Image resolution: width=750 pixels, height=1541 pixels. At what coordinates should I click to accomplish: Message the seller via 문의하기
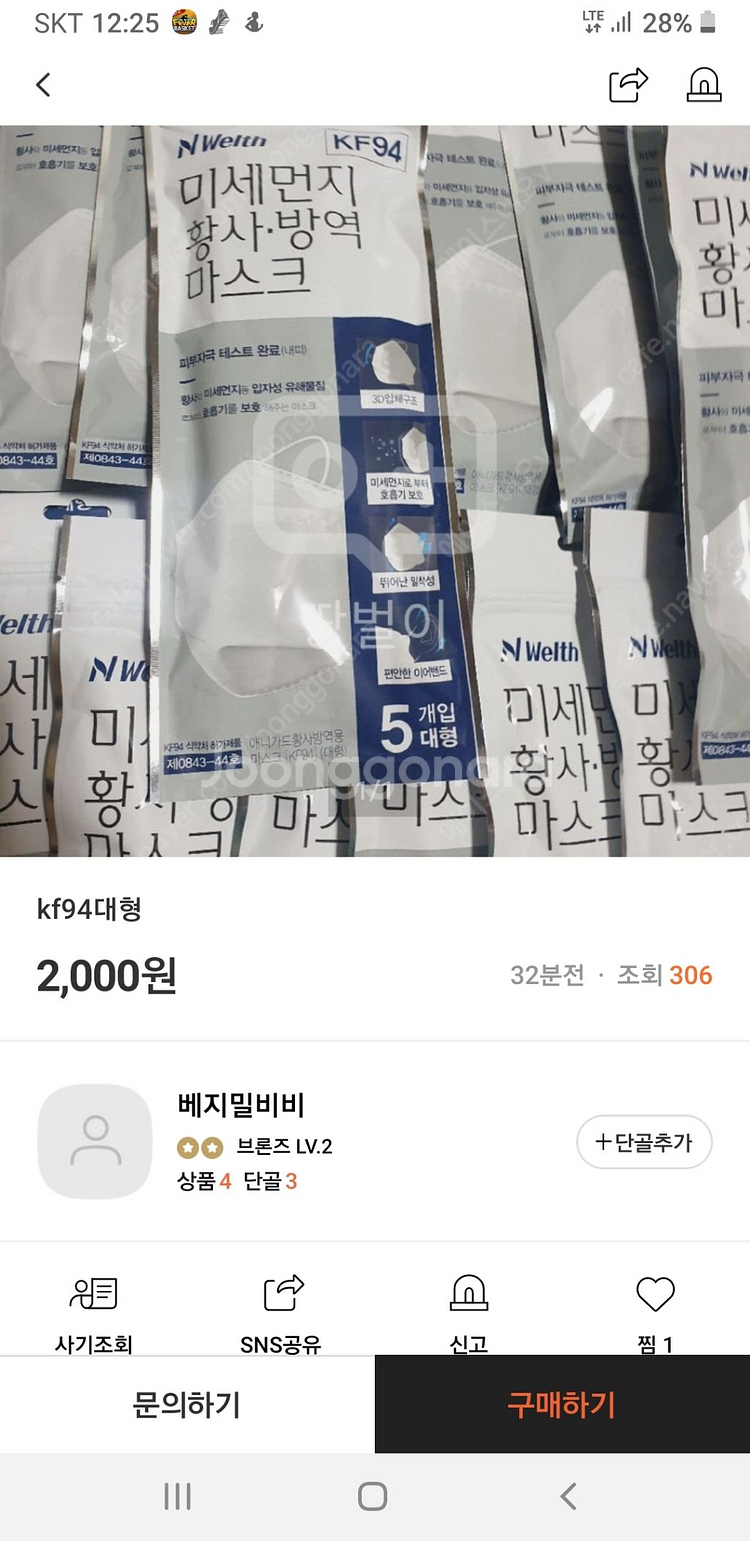tap(187, 1405)
